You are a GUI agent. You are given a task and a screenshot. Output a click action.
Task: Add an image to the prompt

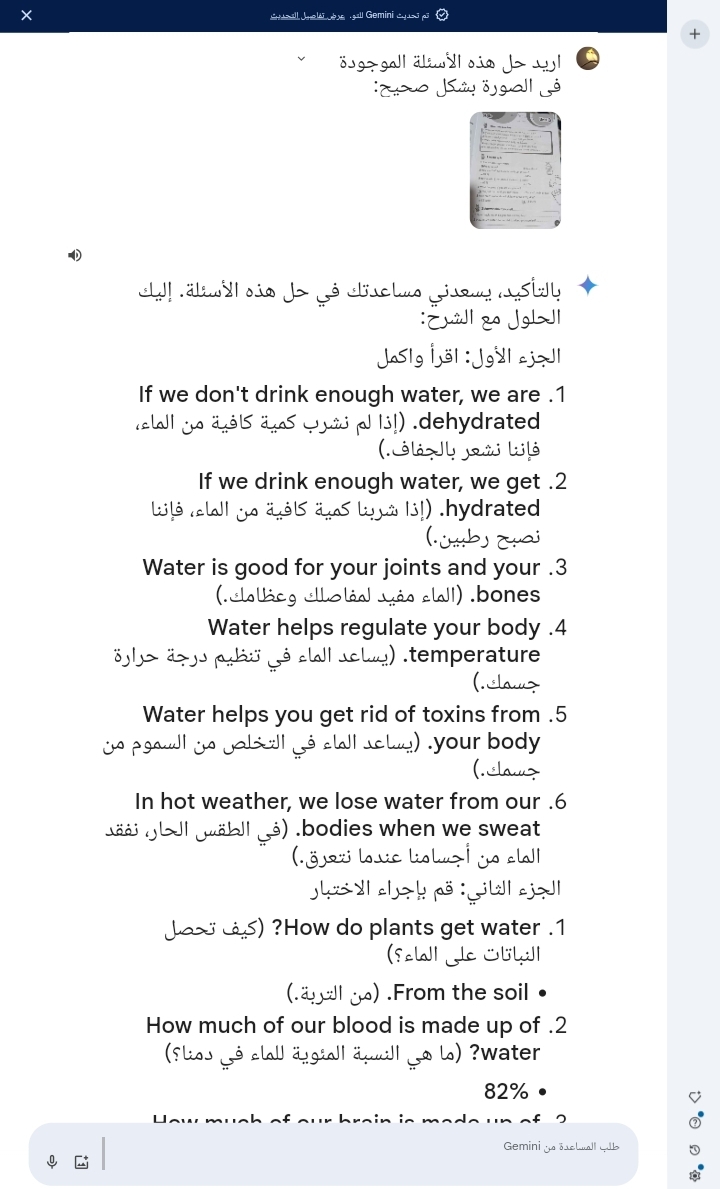point(82,1162)
